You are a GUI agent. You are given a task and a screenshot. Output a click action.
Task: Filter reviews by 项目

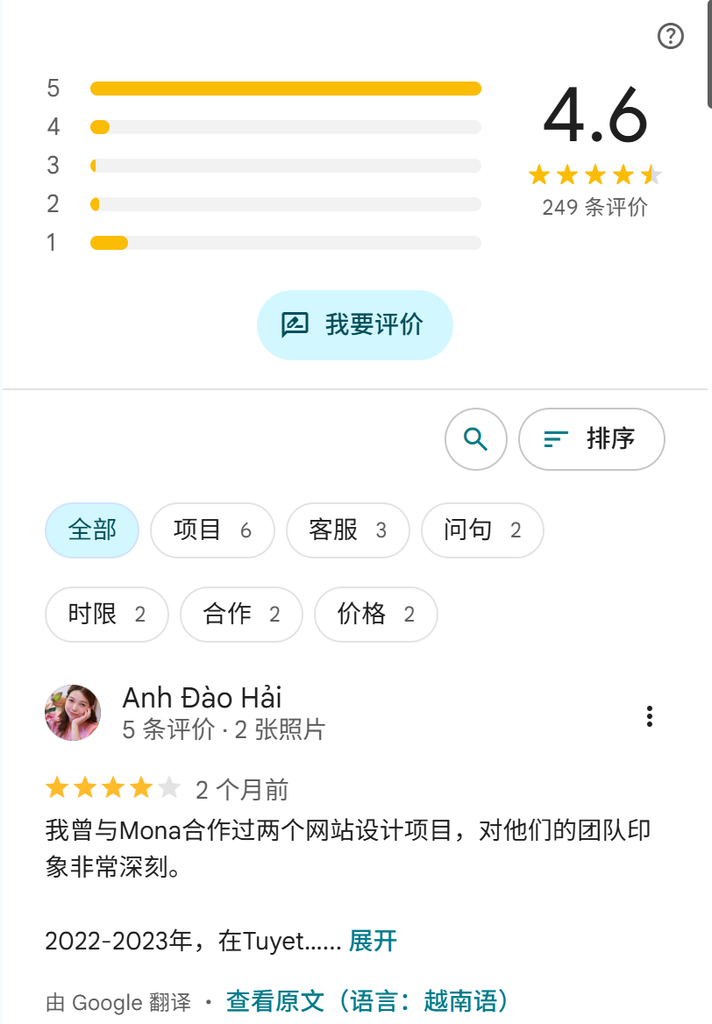(212, 530)
